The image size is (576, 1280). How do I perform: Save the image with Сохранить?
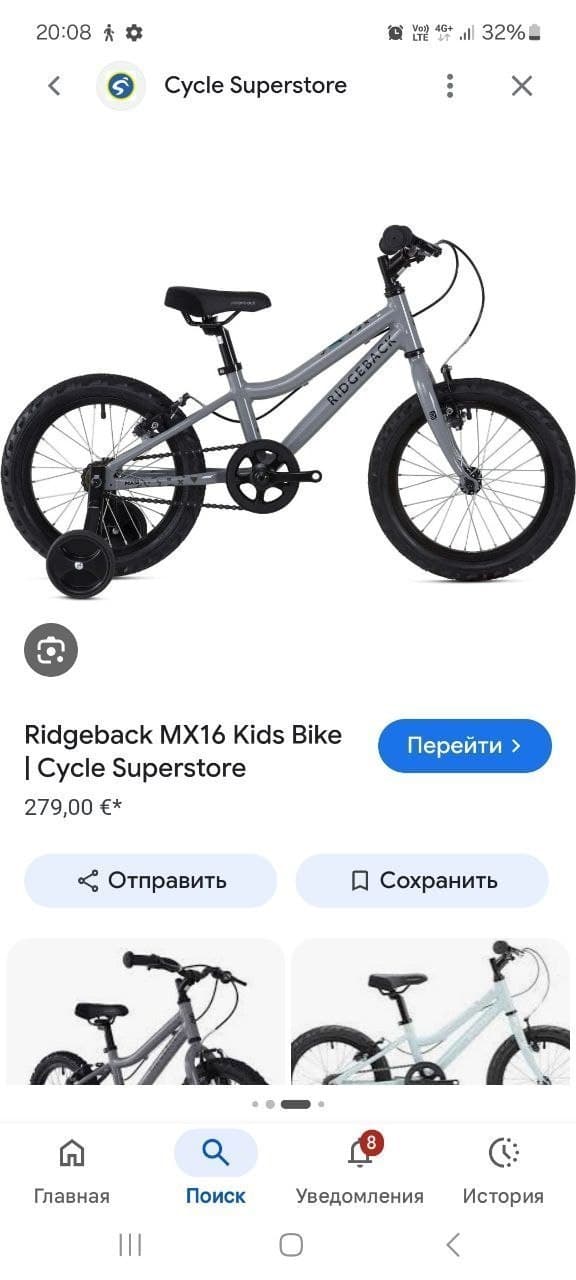tap(422, 881)
